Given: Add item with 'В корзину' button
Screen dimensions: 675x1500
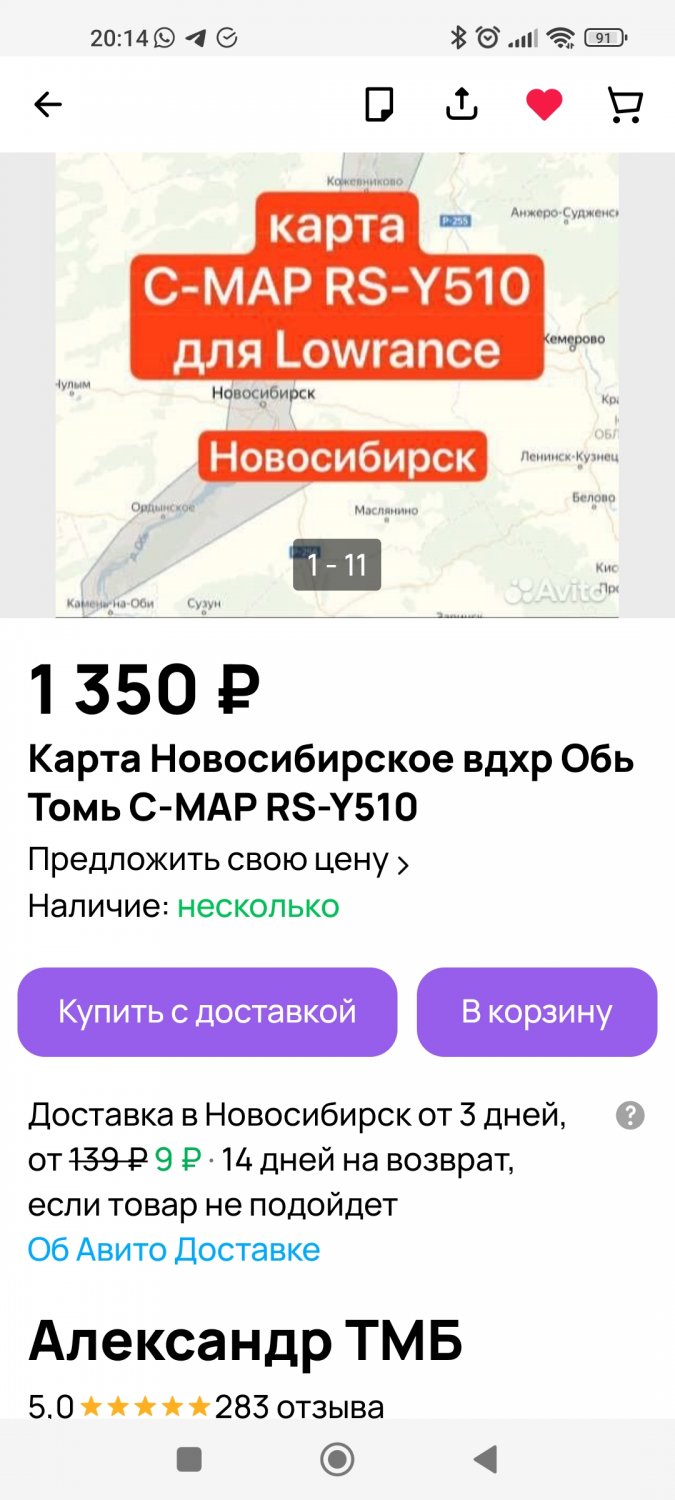Looking at the screenshot, I should [536, 1011].
